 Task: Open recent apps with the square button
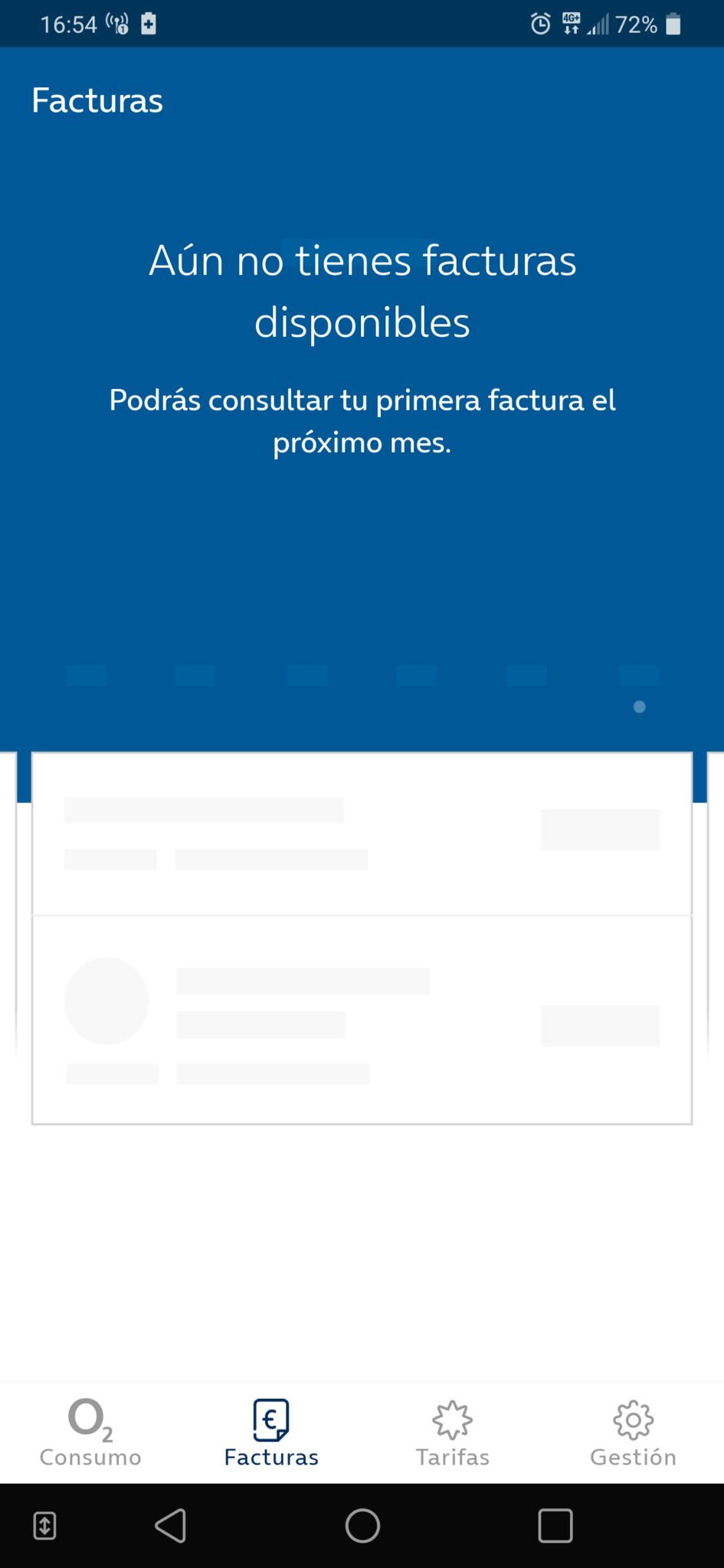pos(555,1525)
